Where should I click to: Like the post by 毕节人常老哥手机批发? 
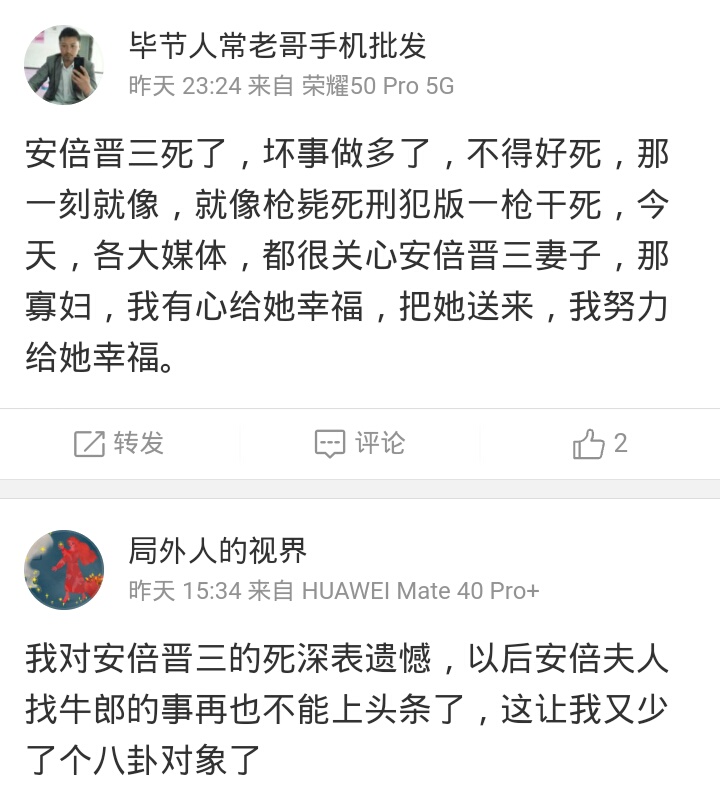pyautogui.click(x=600, y=443)
